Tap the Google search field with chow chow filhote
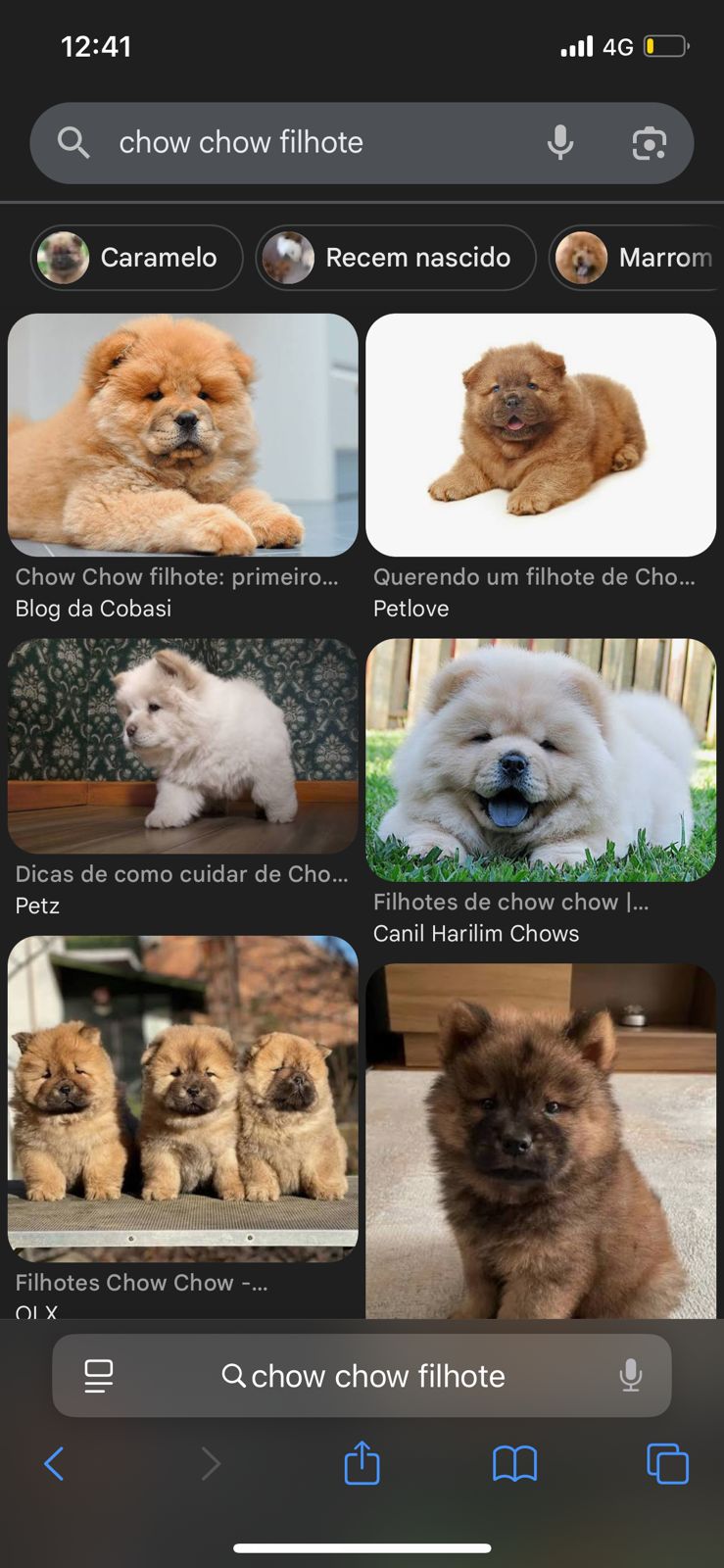This screenshot has height=1568, width=724. click(294, 143)
